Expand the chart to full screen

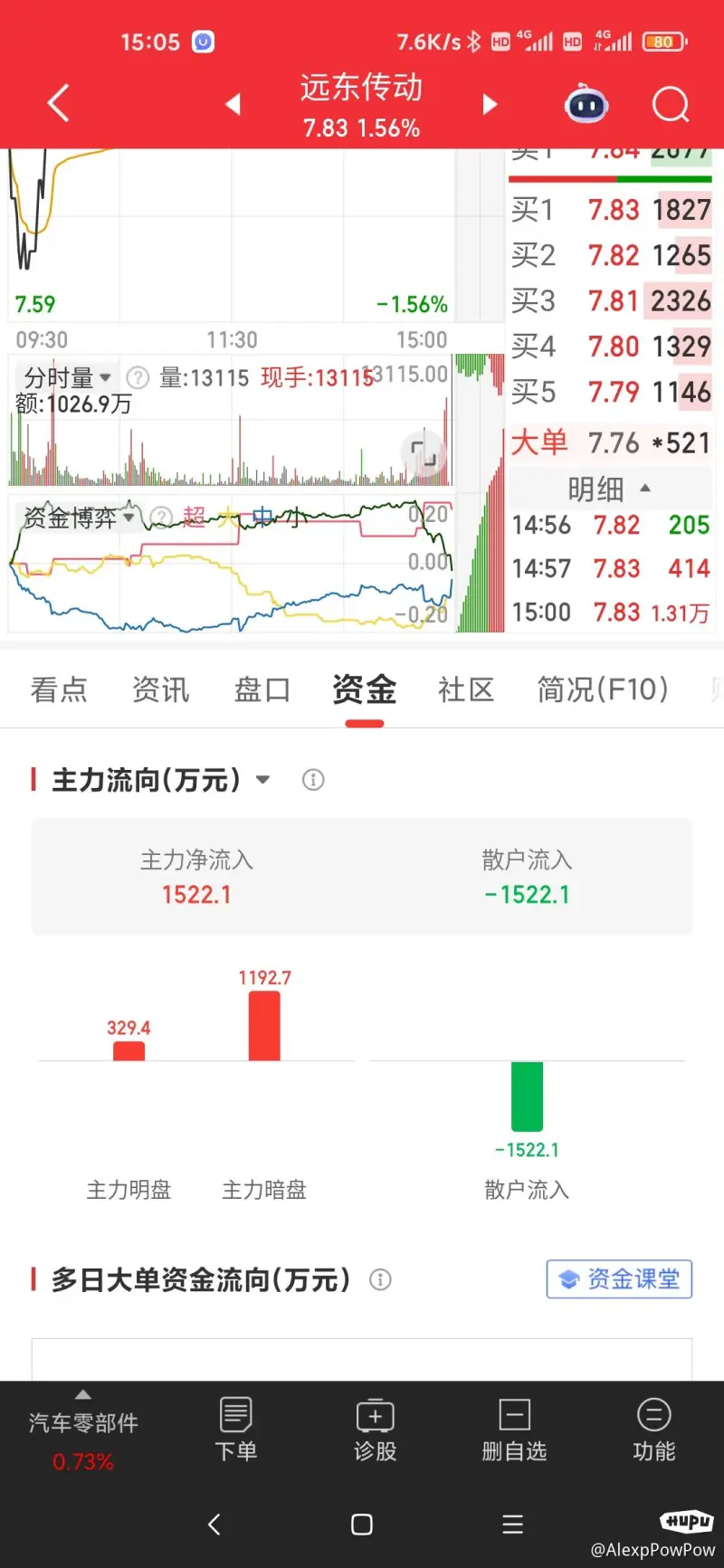click(424, 452)
